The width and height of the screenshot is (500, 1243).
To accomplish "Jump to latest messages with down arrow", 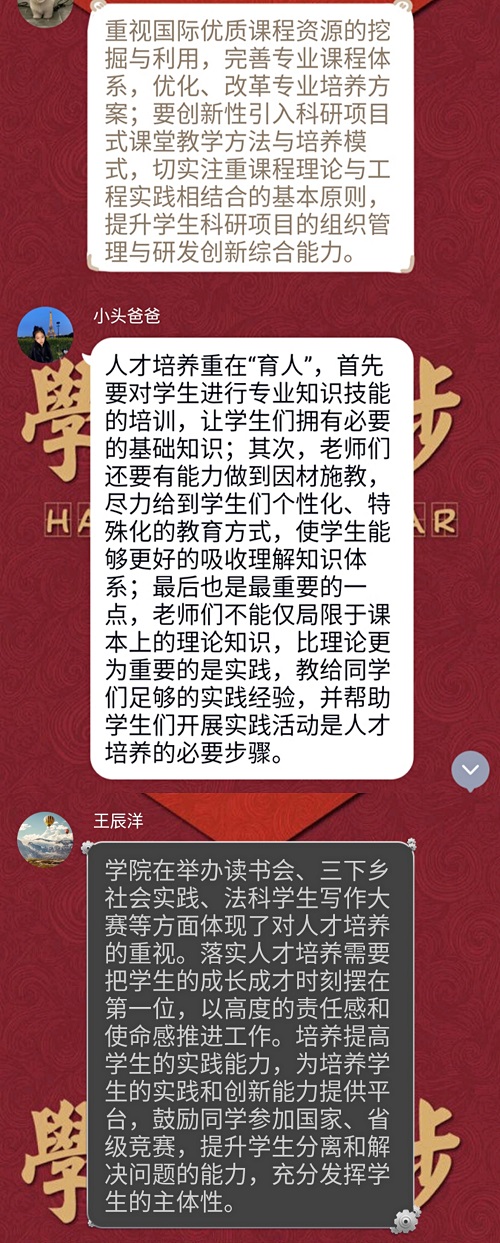I will tap(470, 770).
